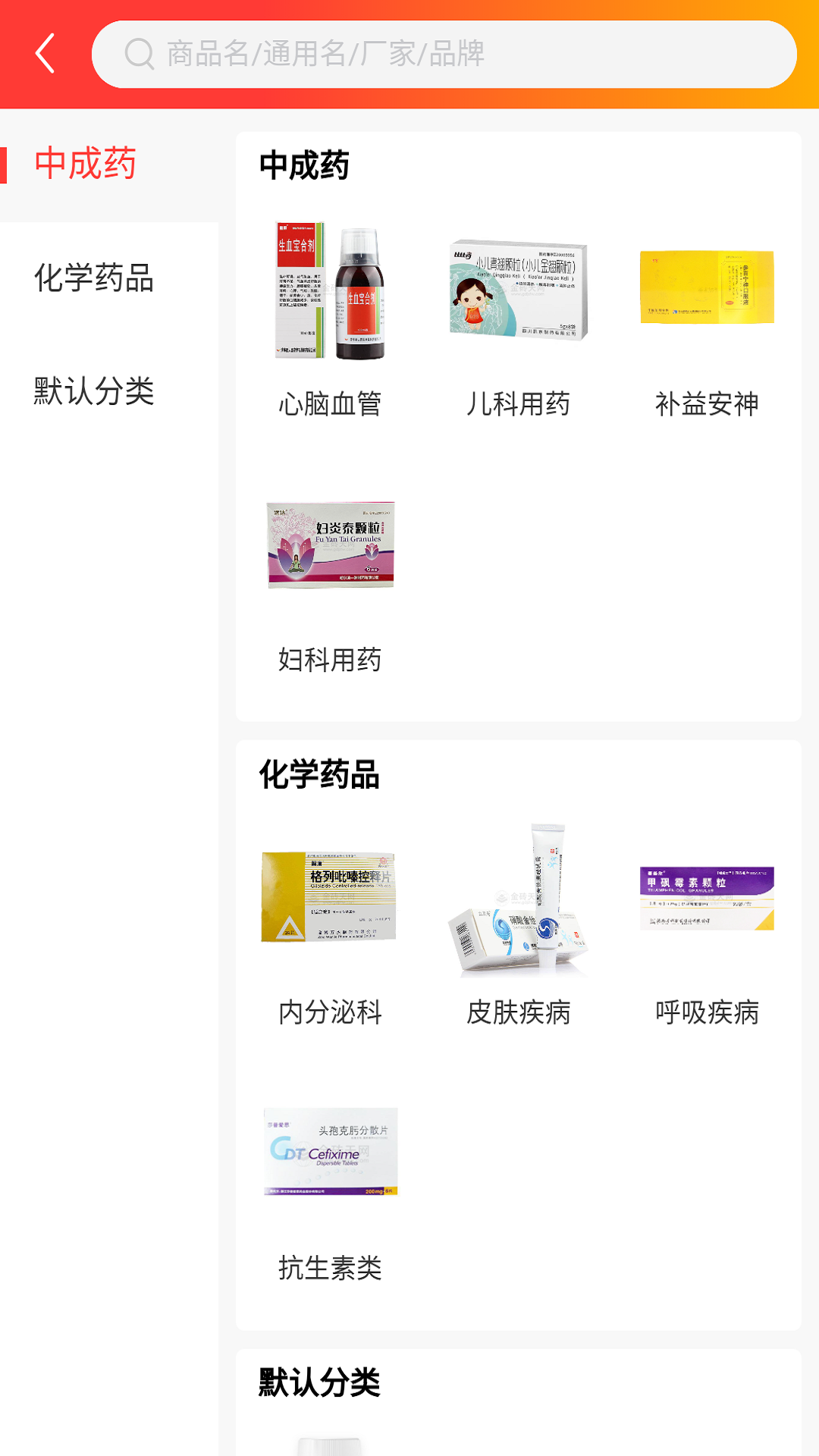The width and height of the screenshot is (819, 1456).
Task: Click the 默认分类 section header
Action: coord(318,1382)
